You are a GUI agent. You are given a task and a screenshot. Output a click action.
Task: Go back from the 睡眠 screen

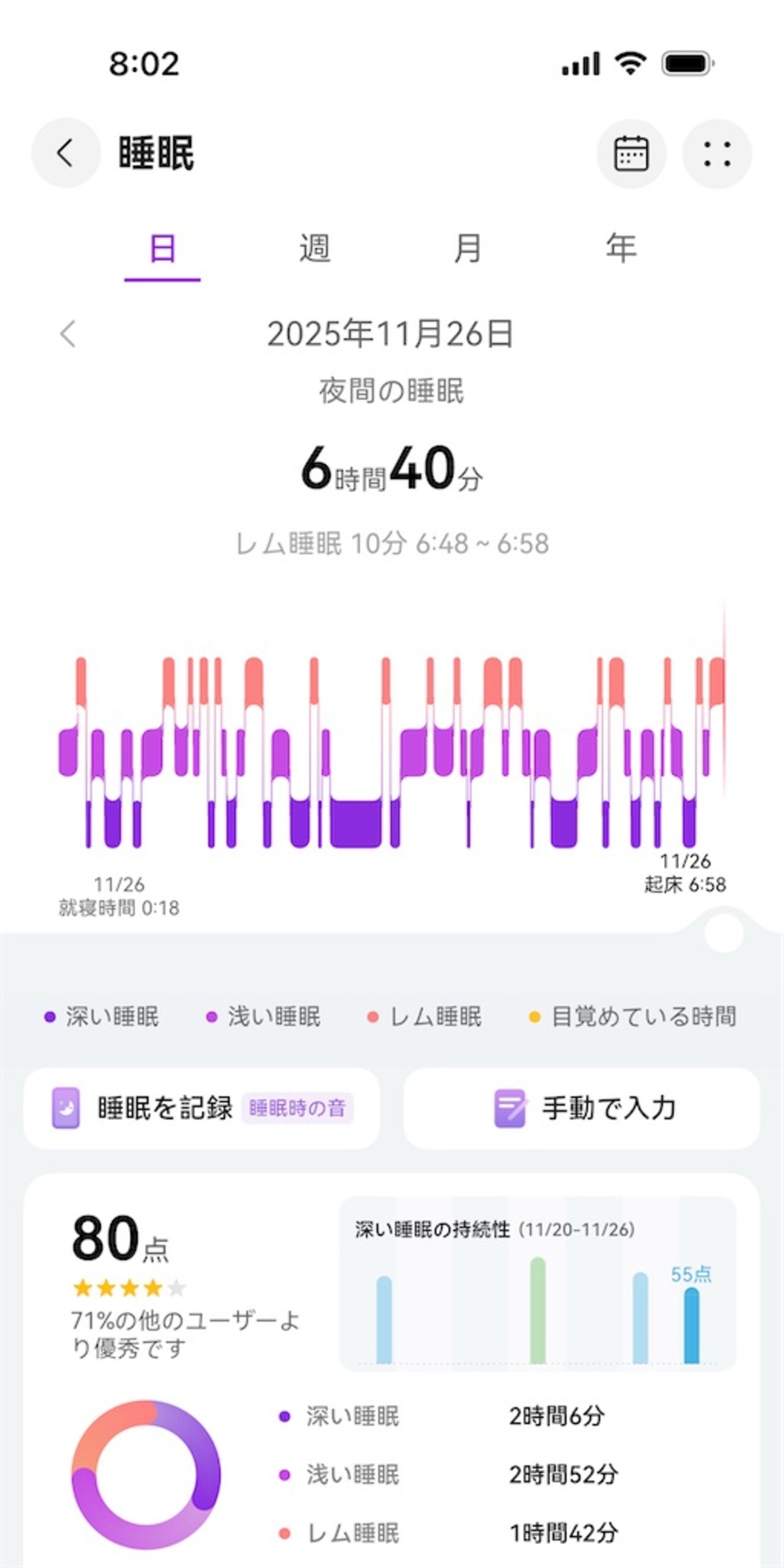pyautogui.click(x=66, y=152)
